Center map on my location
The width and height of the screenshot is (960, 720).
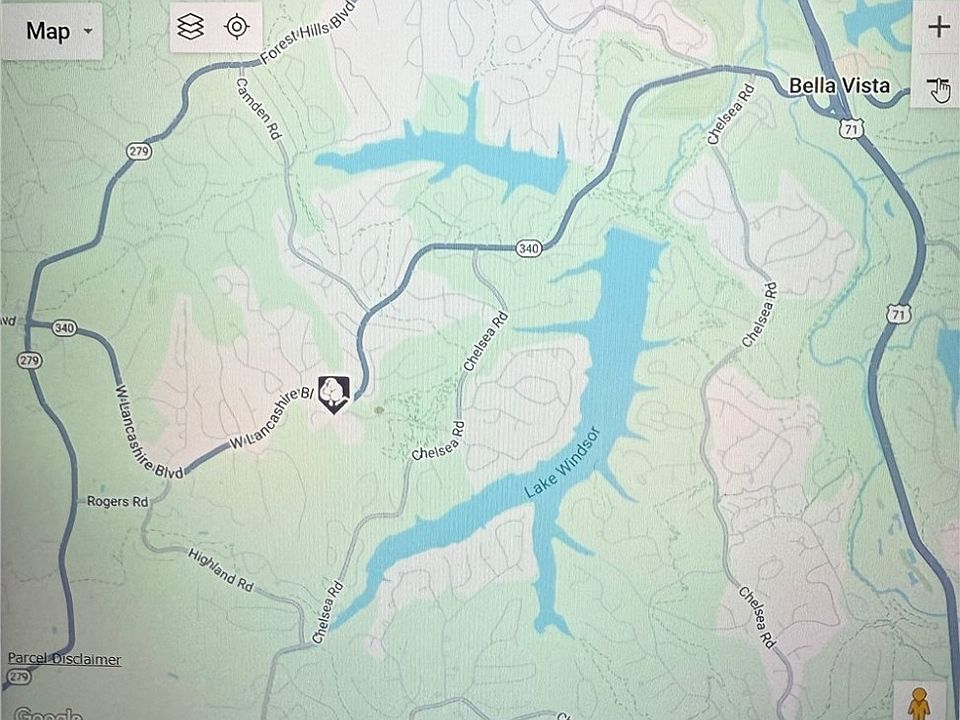[x=236, y=27]
